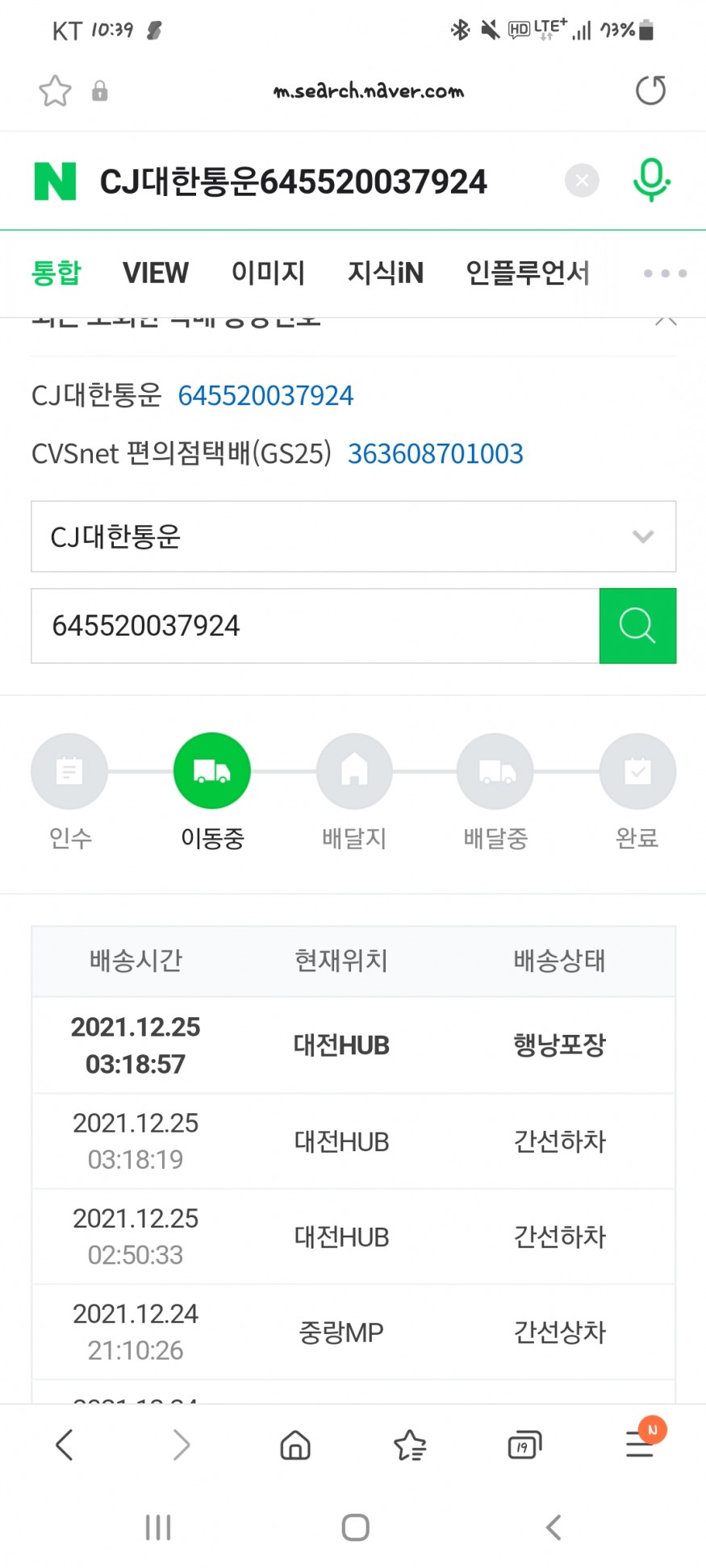The image size is (706, 1568).
Task: Go back to the previous page
Action: [65, 1445]
